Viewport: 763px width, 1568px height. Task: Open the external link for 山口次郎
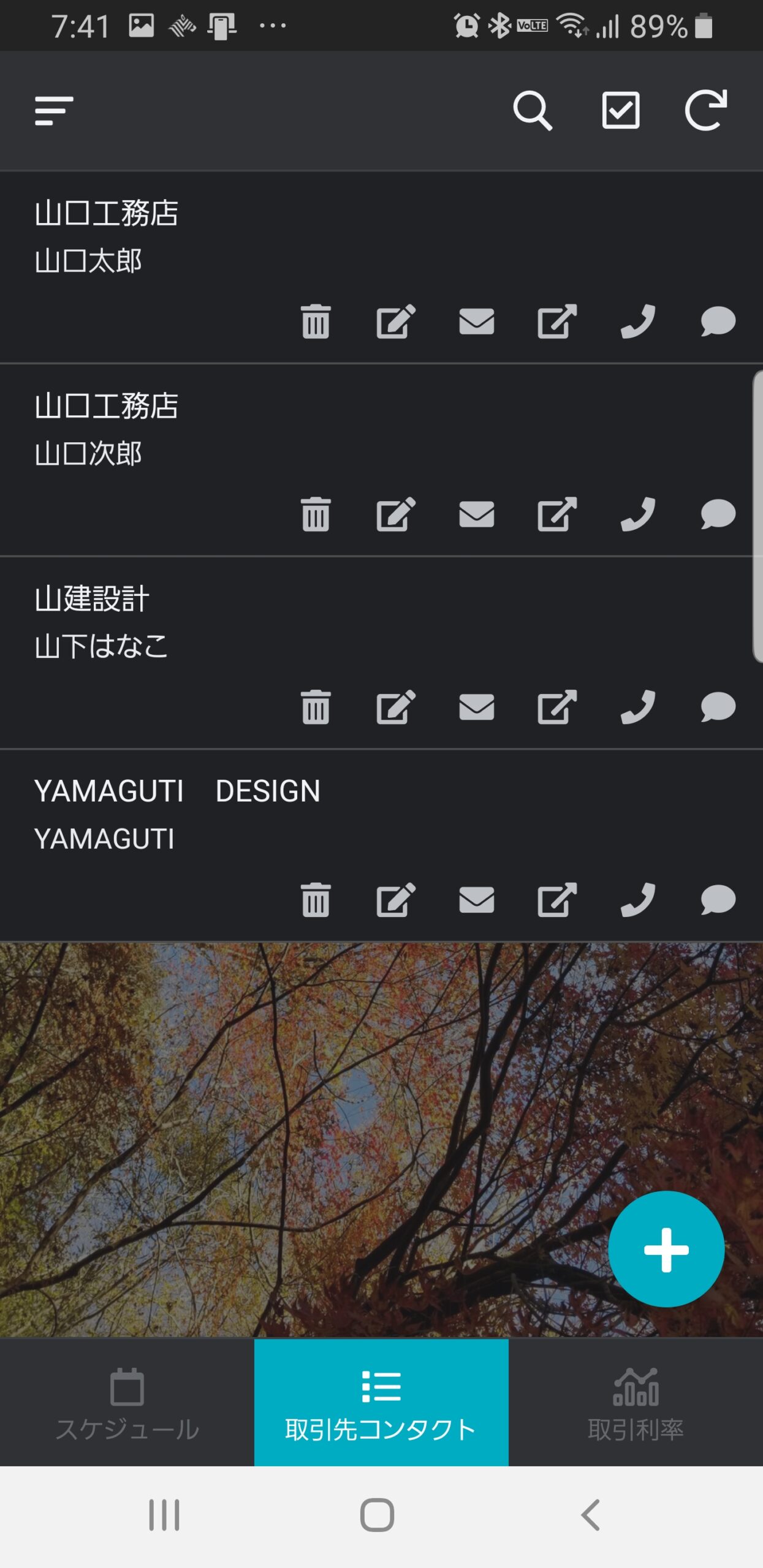point(557,514)
